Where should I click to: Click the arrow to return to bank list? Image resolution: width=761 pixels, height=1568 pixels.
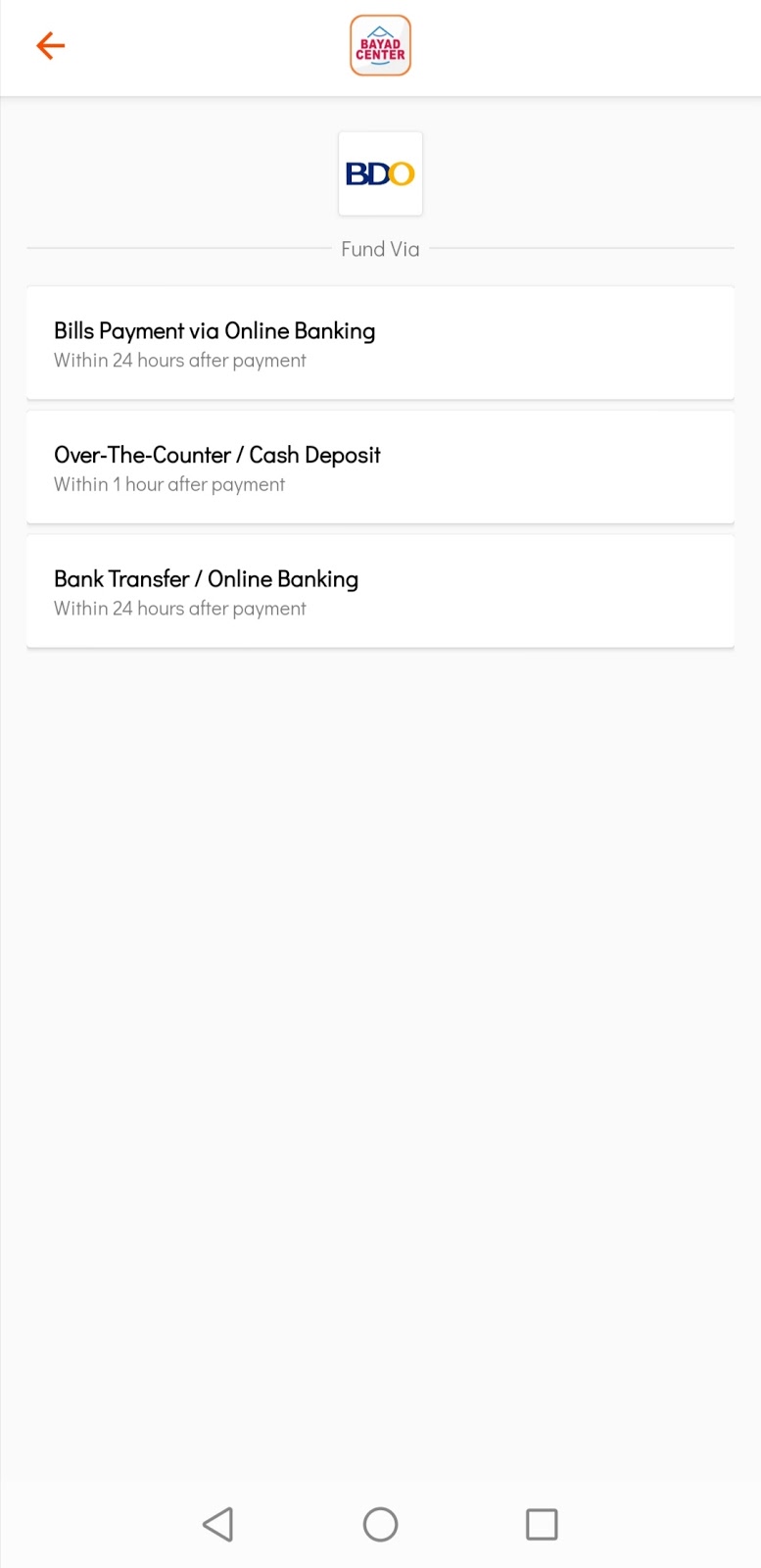[x=50, y=45]
